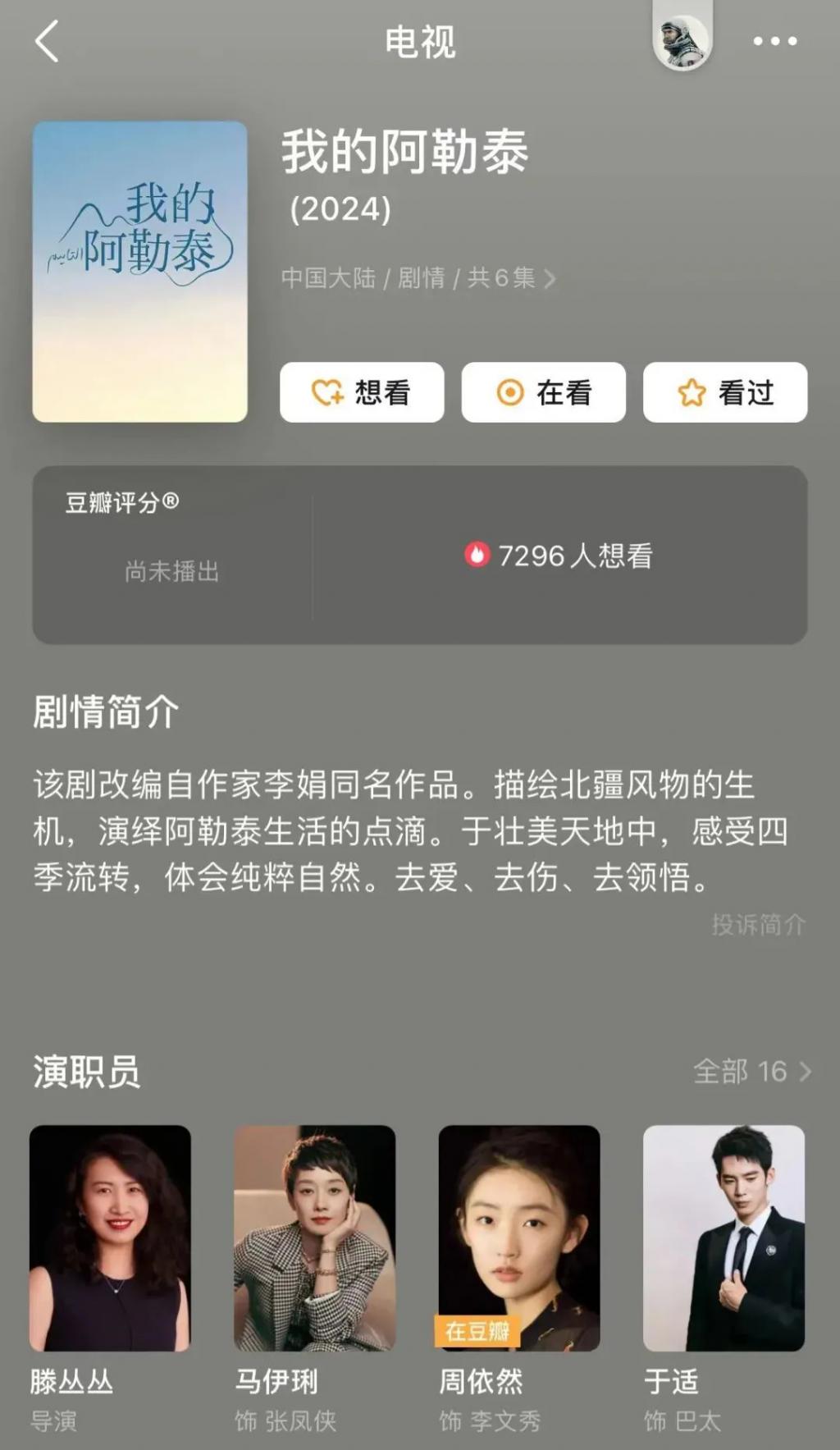Mark the show as 想看
Screen dimensions: 840x1450
[362, 392]
